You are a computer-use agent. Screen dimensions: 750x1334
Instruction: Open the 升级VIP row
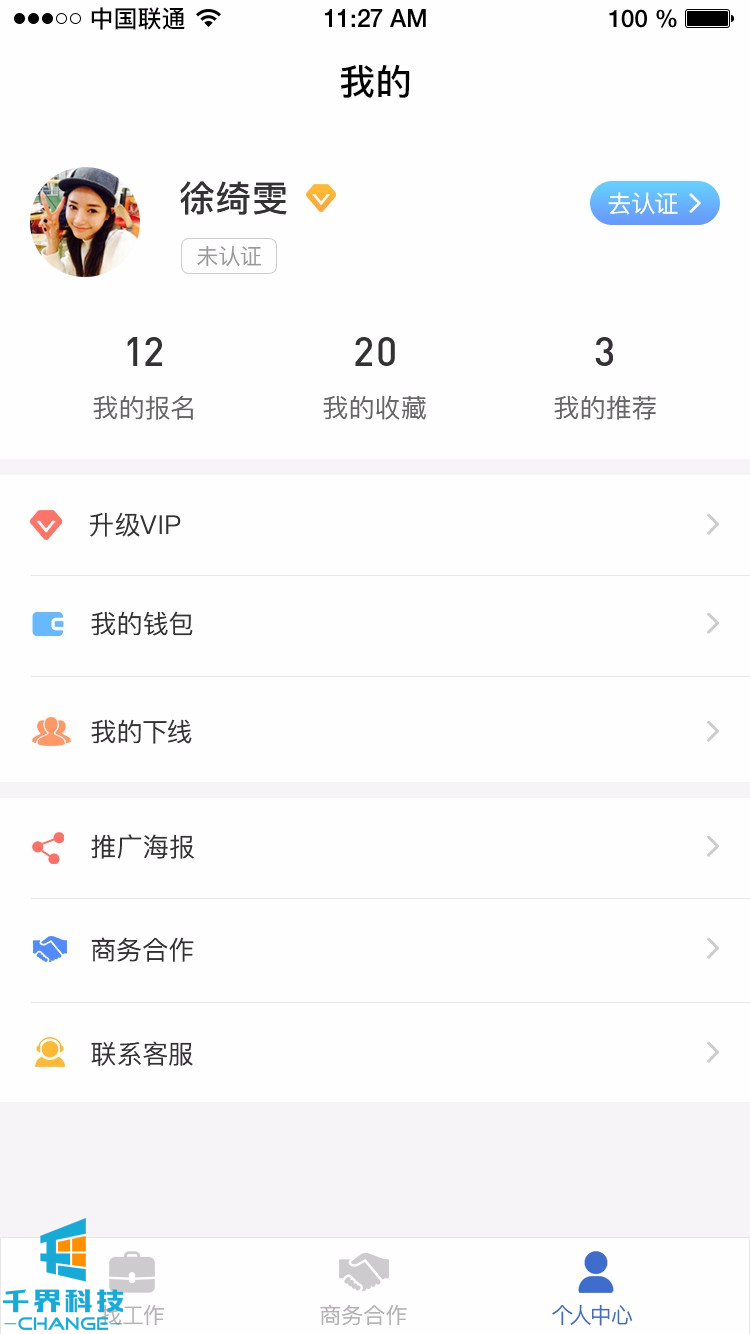tap(375, 525)
